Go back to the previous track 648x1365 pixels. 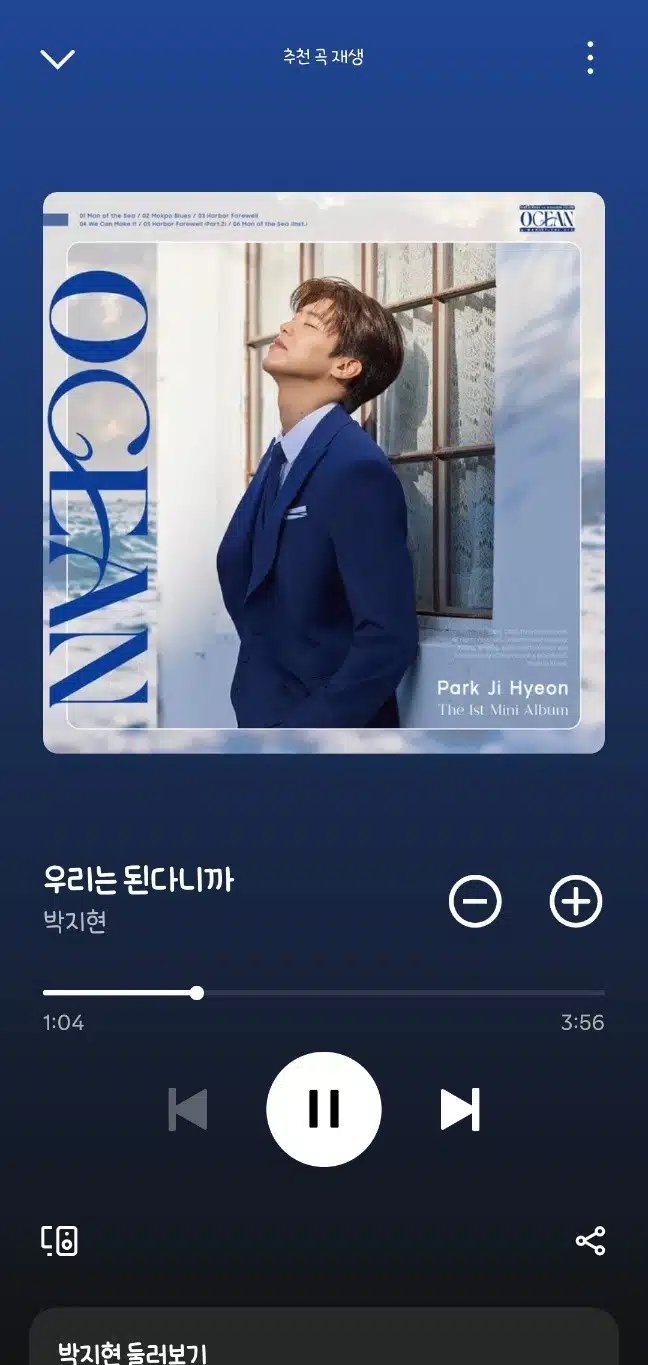(x=188, y=1109)
